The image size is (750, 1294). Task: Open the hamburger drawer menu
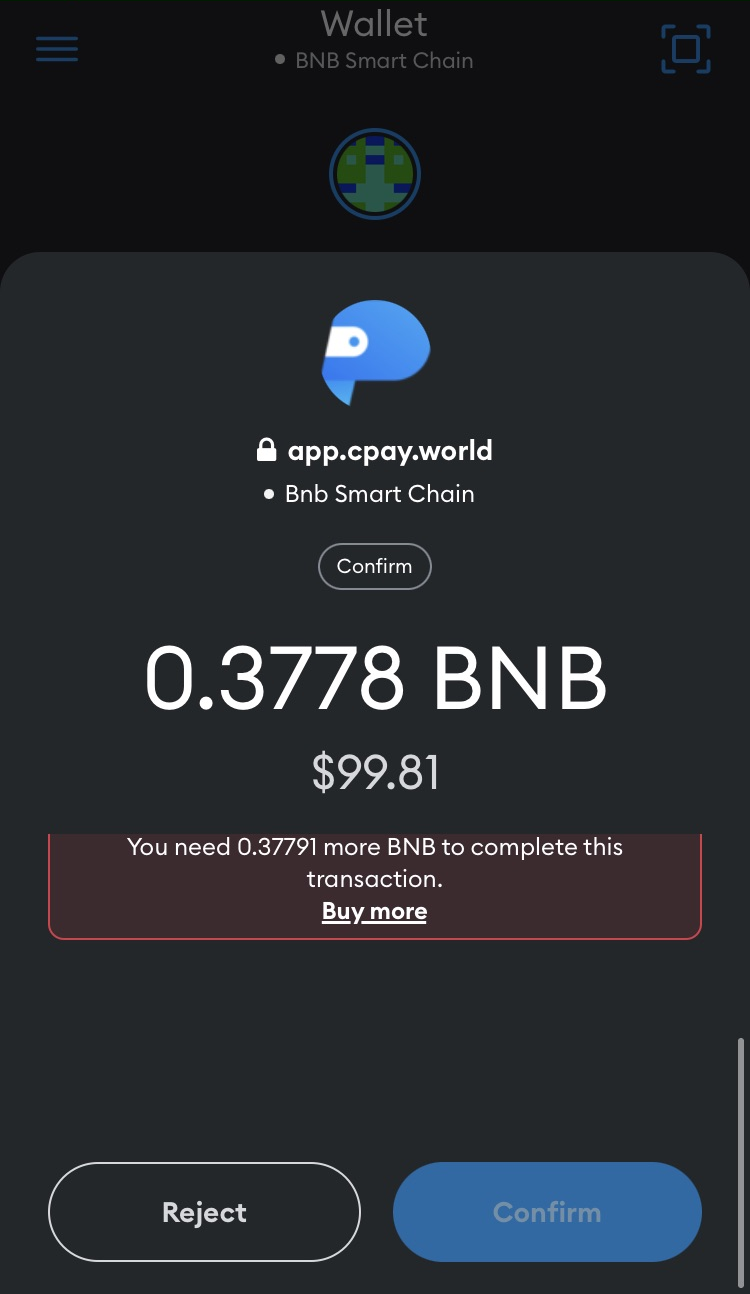[57, 49]
